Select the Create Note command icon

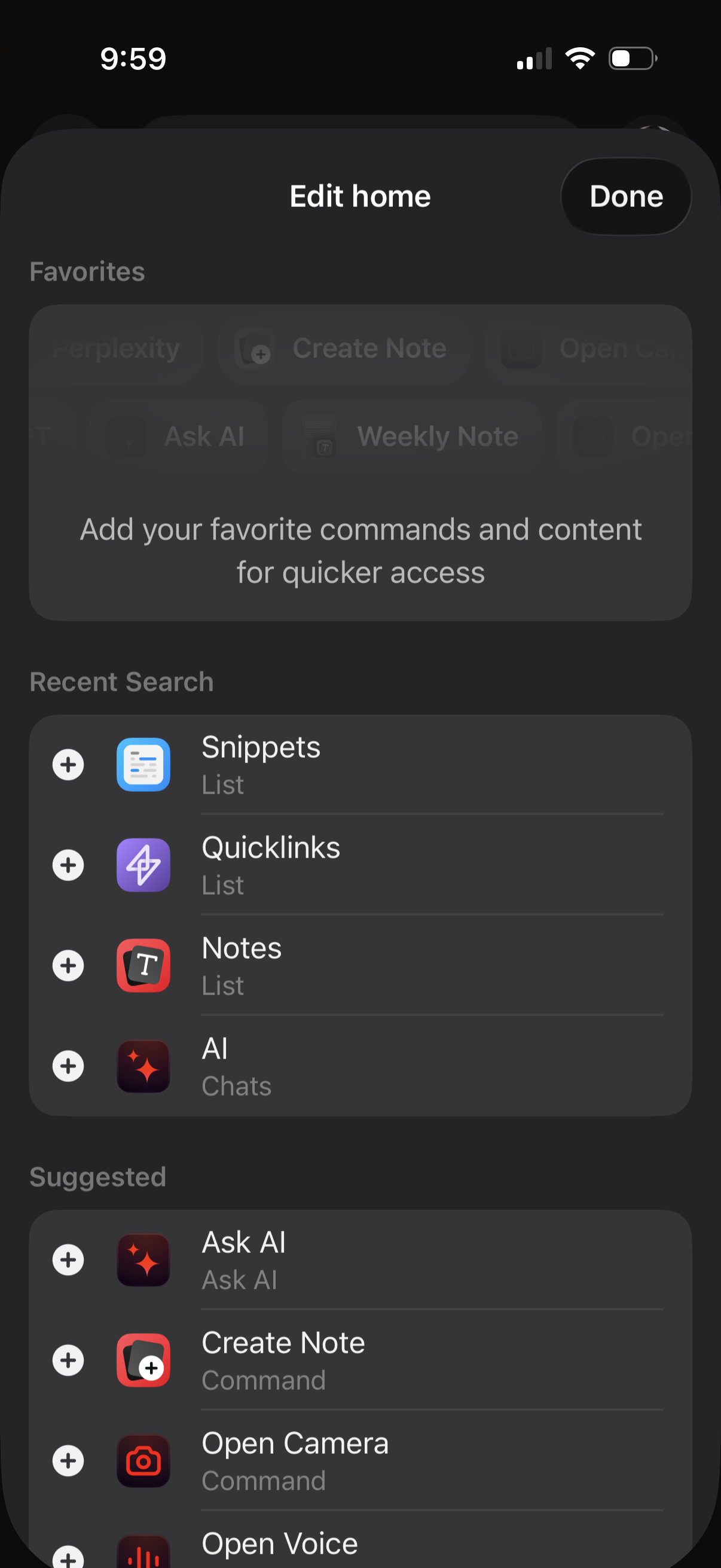(x=143, y=1360)
